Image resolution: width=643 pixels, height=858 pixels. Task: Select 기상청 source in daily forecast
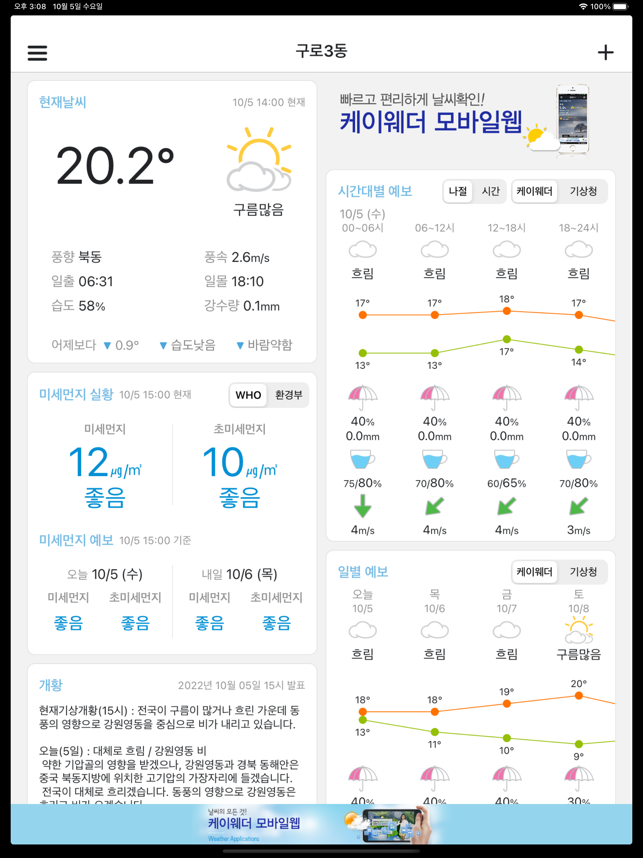[583, 572]
